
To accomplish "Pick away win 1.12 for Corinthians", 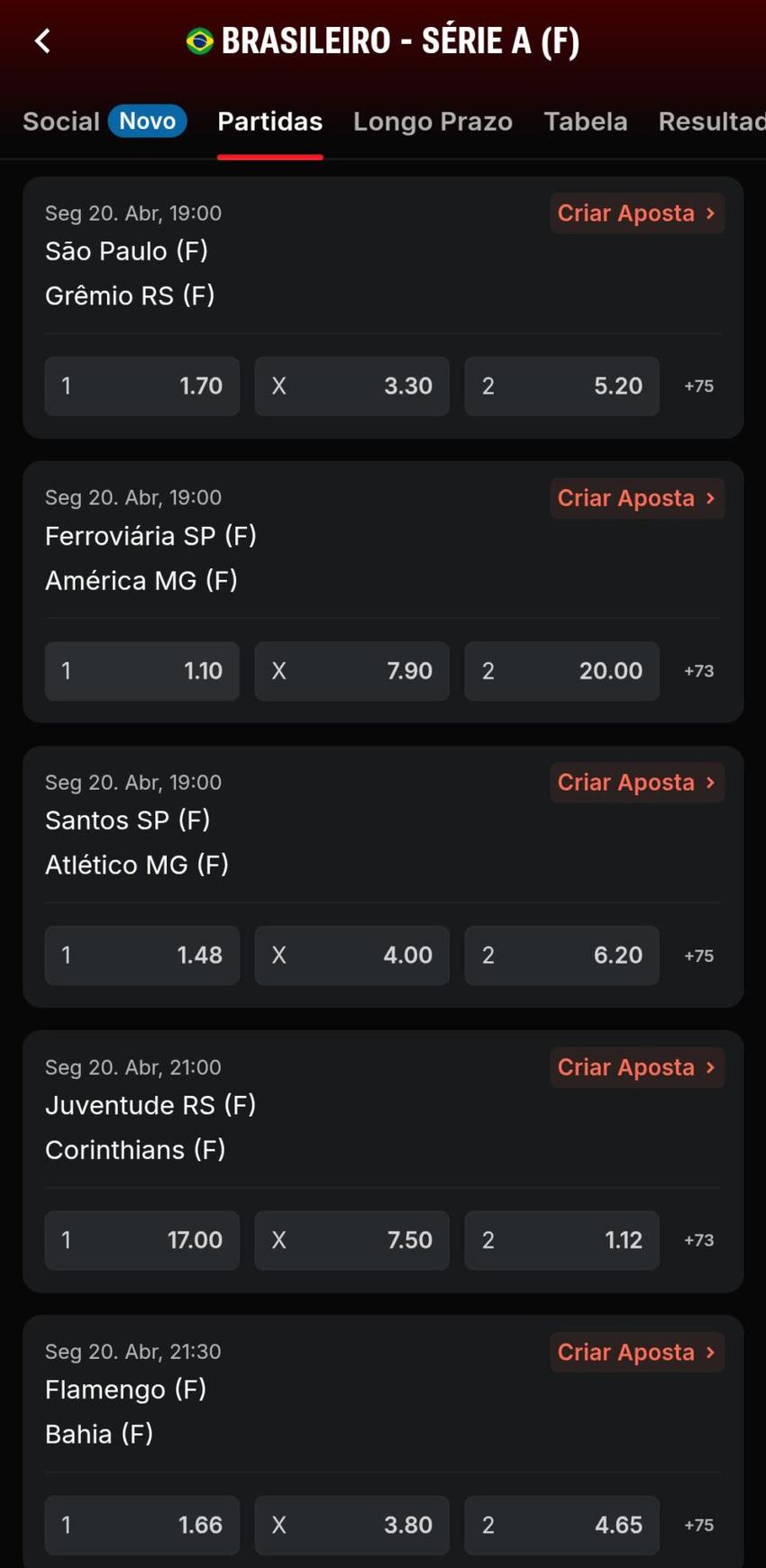I will (x=561, y=1239).
